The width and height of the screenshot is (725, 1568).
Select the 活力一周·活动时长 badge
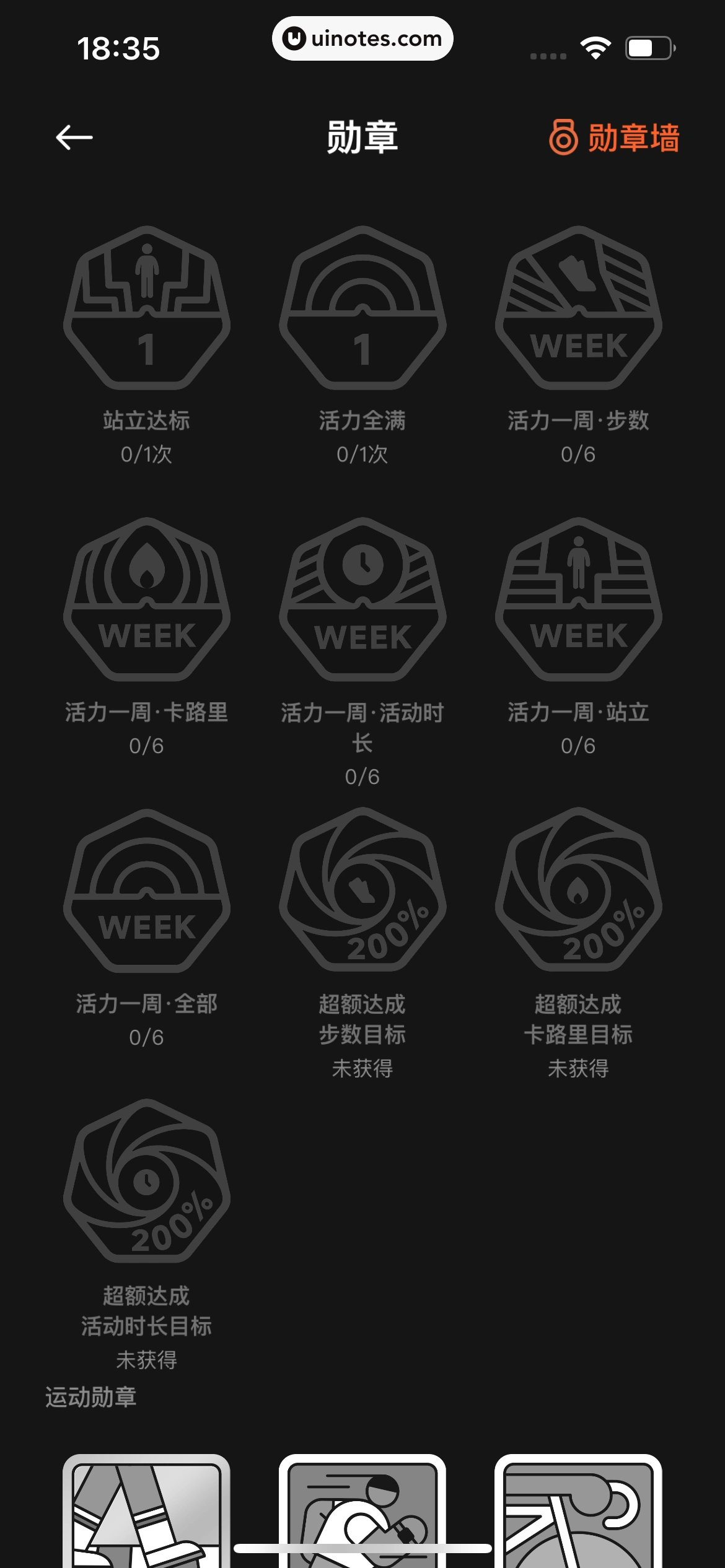[x=362, y=599]
